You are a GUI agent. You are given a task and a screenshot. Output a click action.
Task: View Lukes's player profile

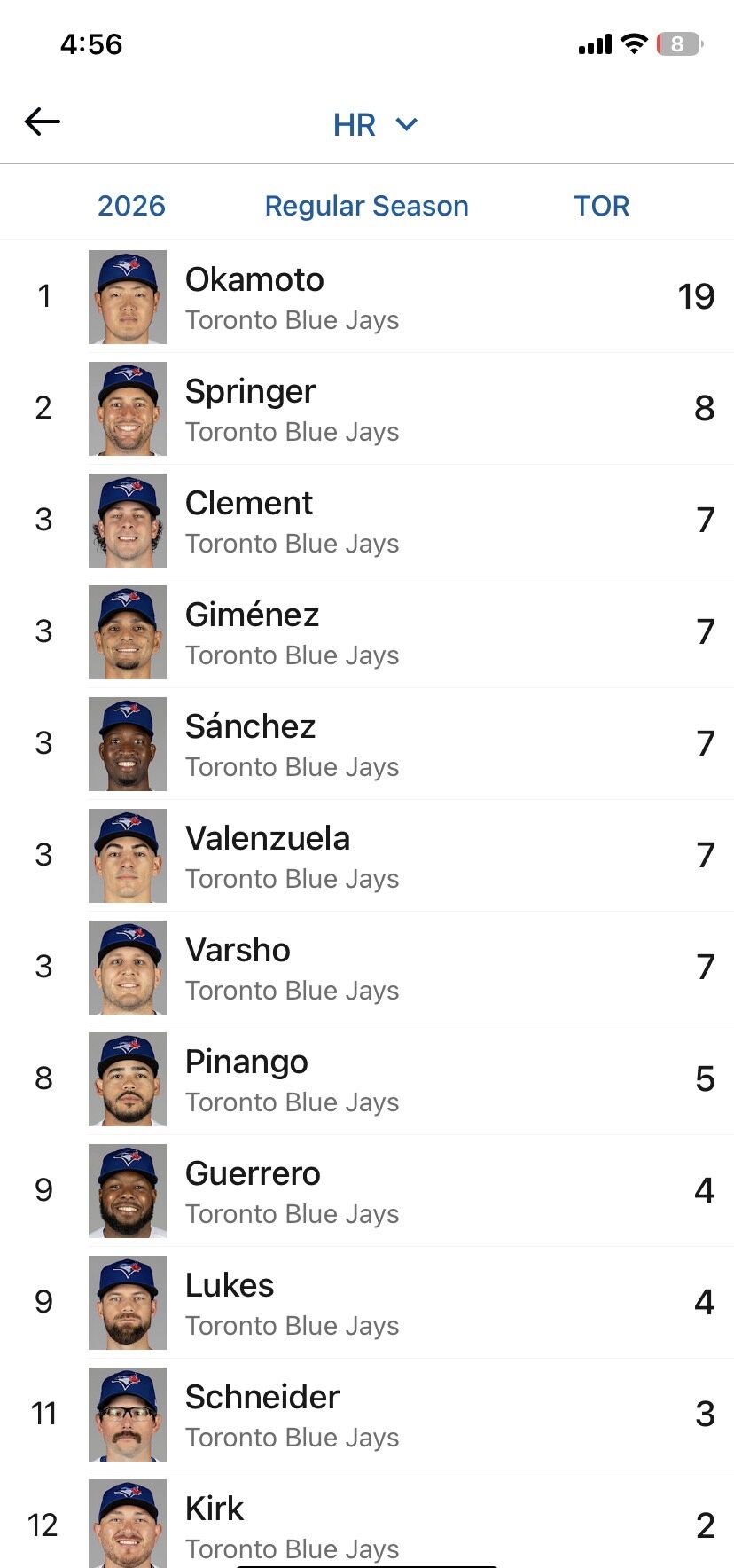click(x=367, y=1303)
